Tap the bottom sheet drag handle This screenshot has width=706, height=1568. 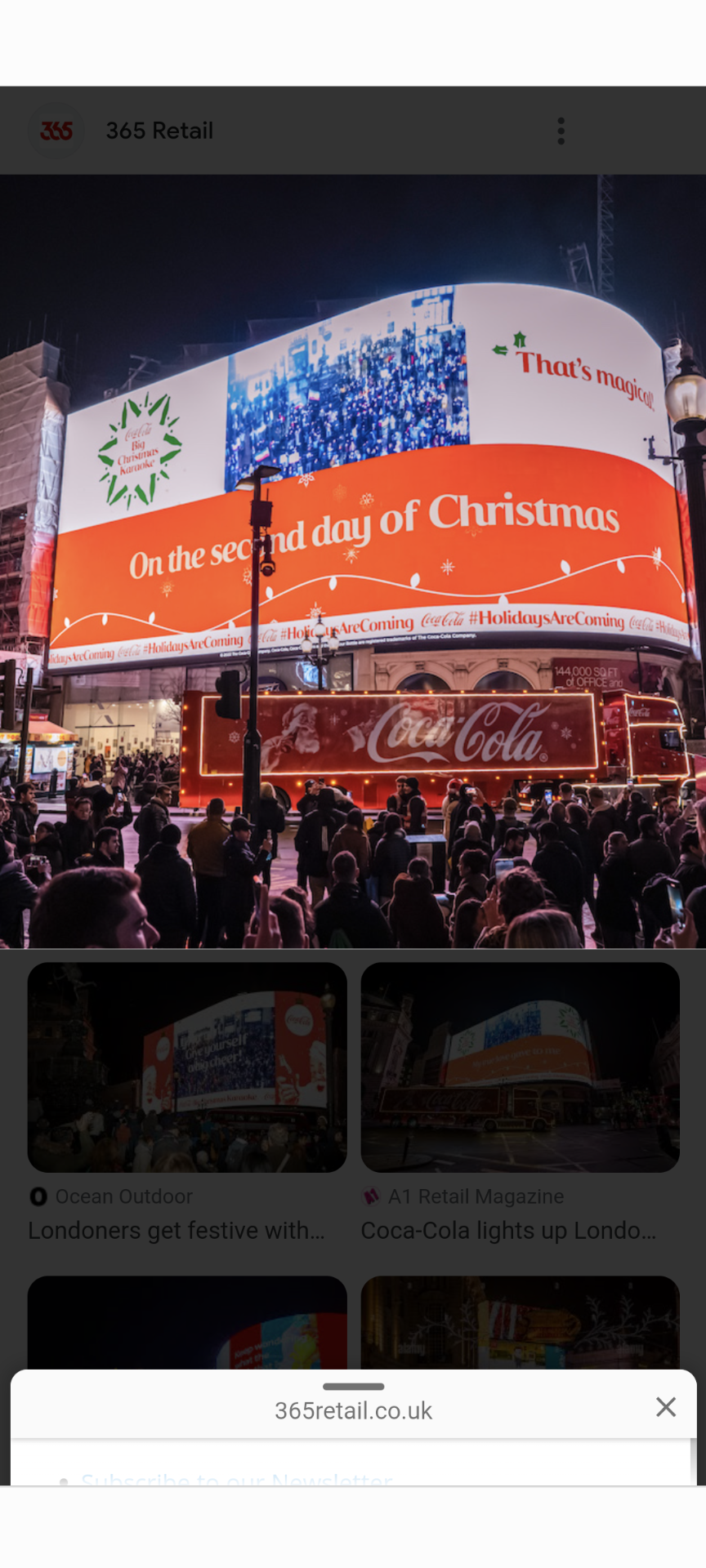[x=353, y=1386]
